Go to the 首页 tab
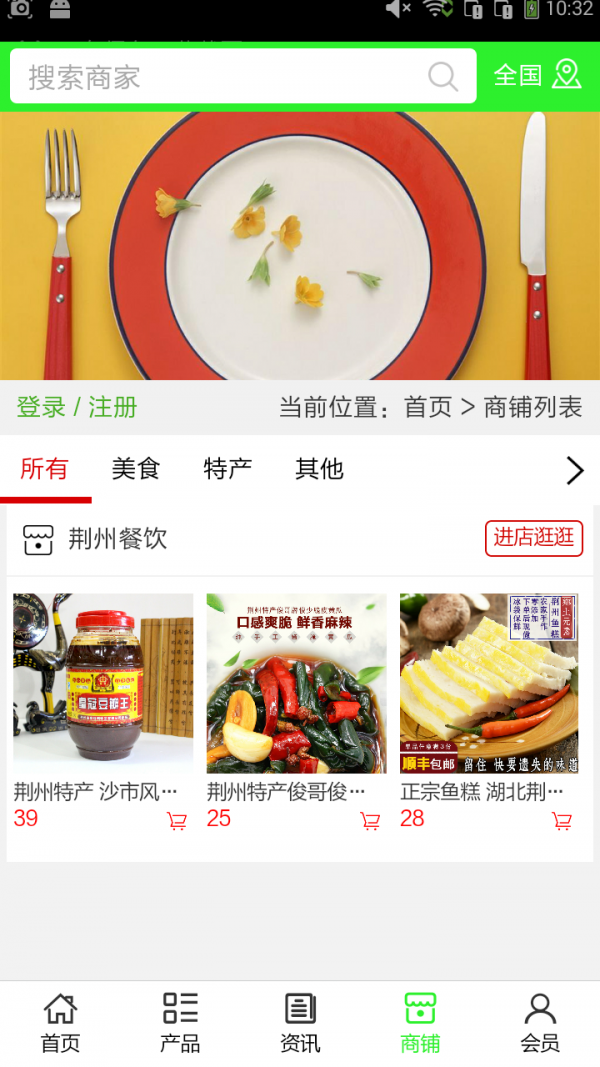 pyautogui.click(x=60, y=1022)
